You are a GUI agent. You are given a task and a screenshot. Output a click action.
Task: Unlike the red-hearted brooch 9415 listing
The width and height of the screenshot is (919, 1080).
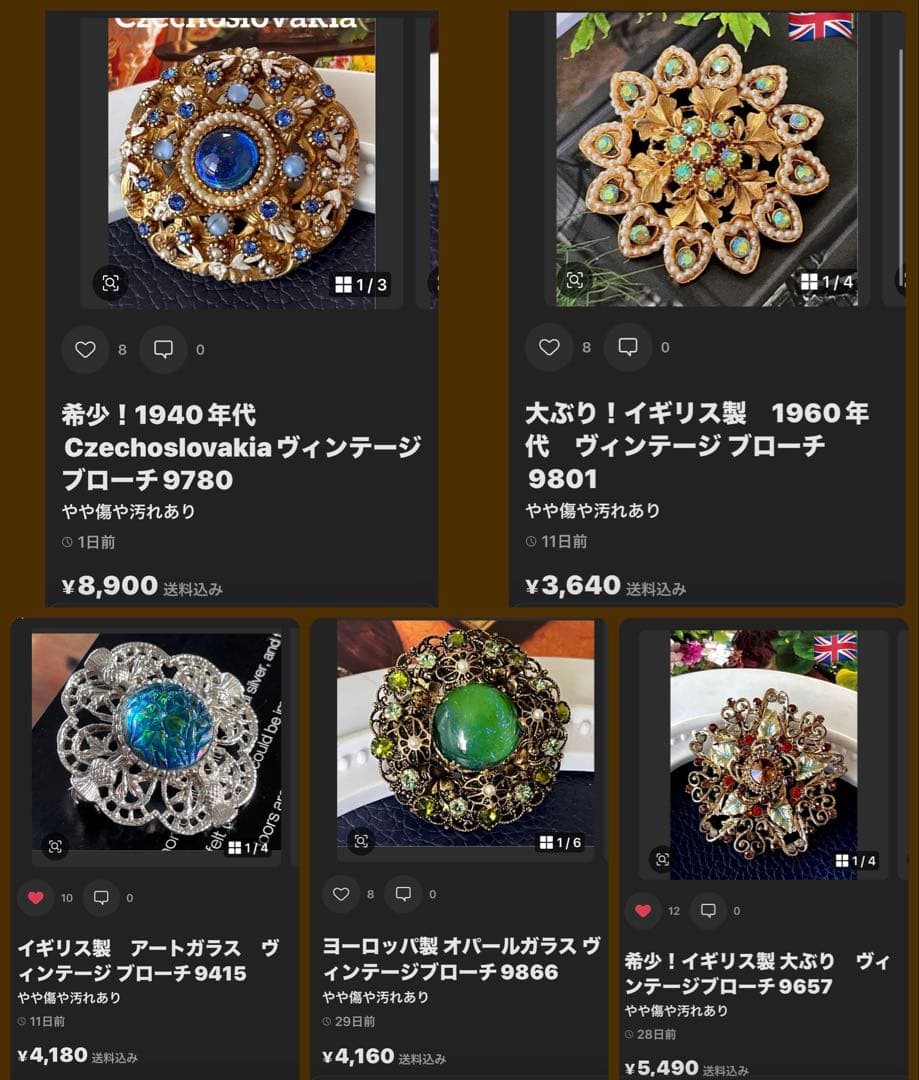(34, 898)
